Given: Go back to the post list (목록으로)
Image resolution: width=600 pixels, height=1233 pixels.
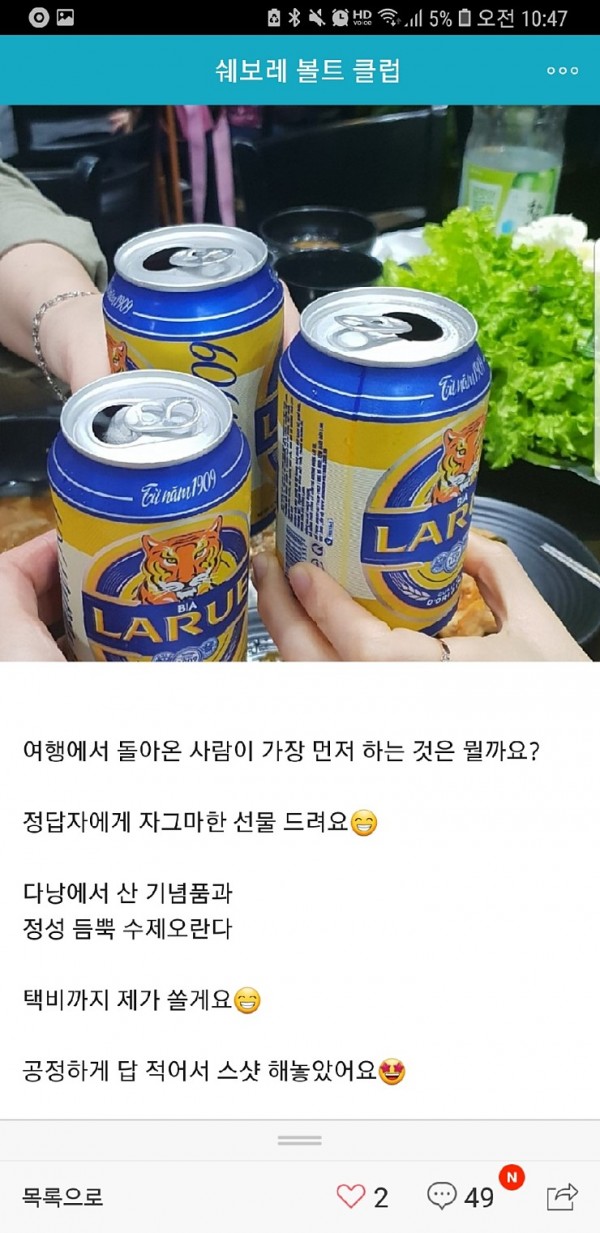Looking at the screenshot, I should (63, 1197).
